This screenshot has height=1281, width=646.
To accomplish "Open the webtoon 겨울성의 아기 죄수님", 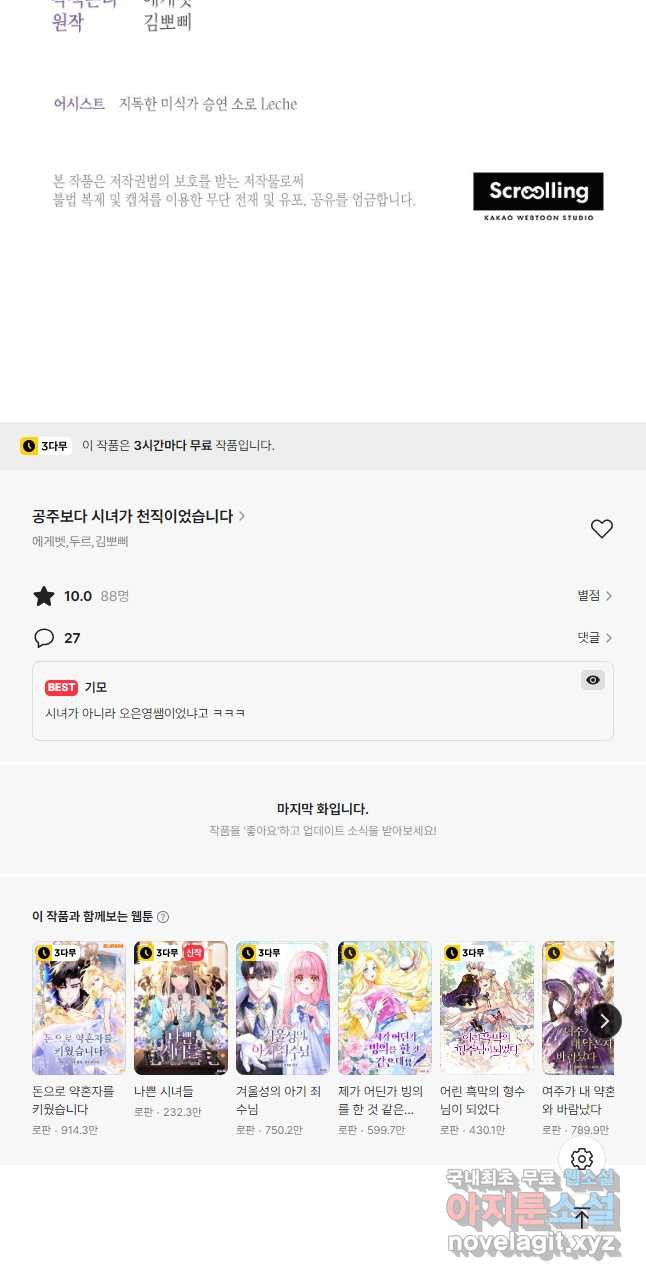I will [x=283, y=1040].
